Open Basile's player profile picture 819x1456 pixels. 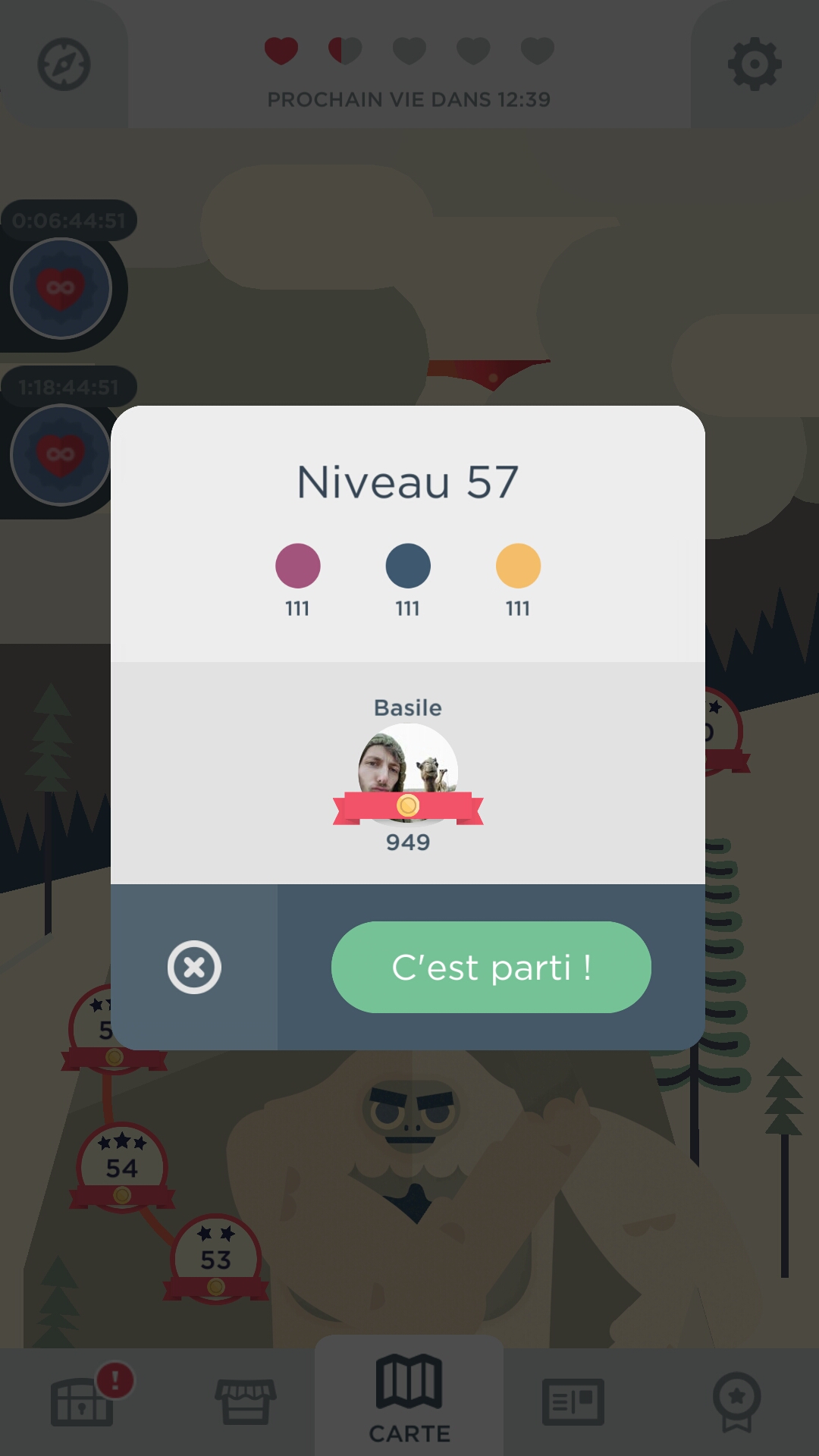(408, 767)
